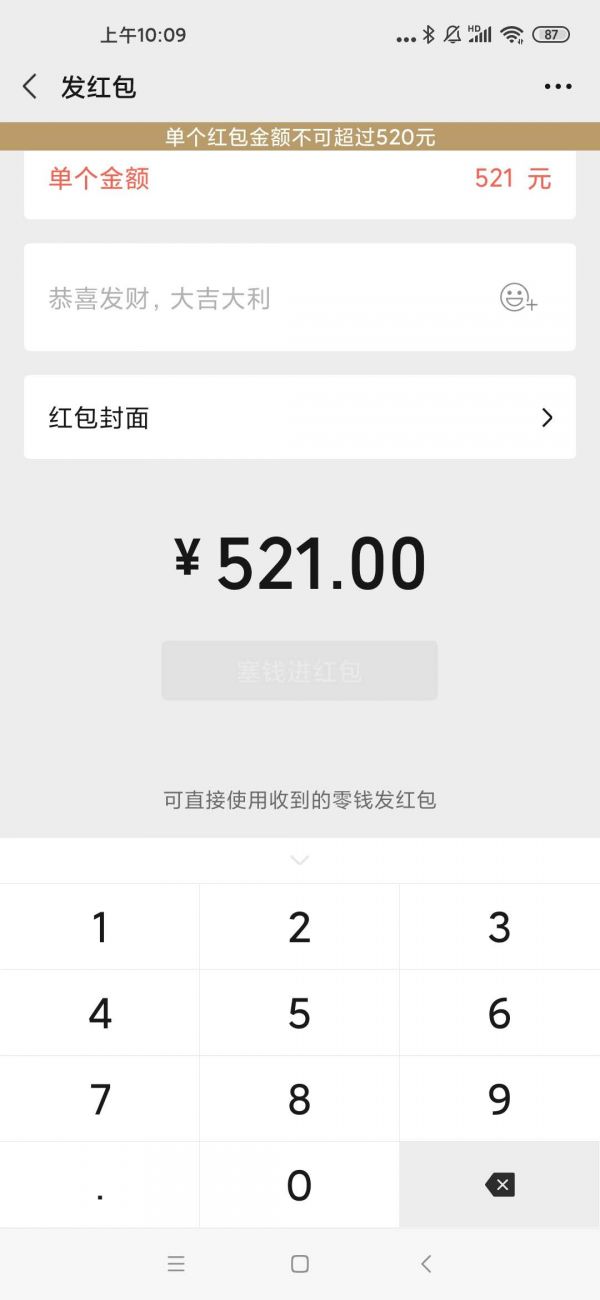This screenshot has height=1300, width=600.
Task: Enter digit 5 on keypad
Action: coord(300,1013)
